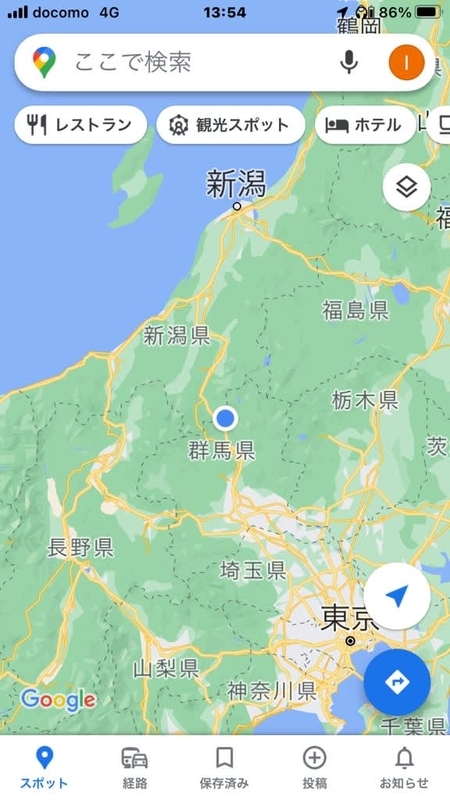Open the 保存済み tab

[x=224, y=767]
